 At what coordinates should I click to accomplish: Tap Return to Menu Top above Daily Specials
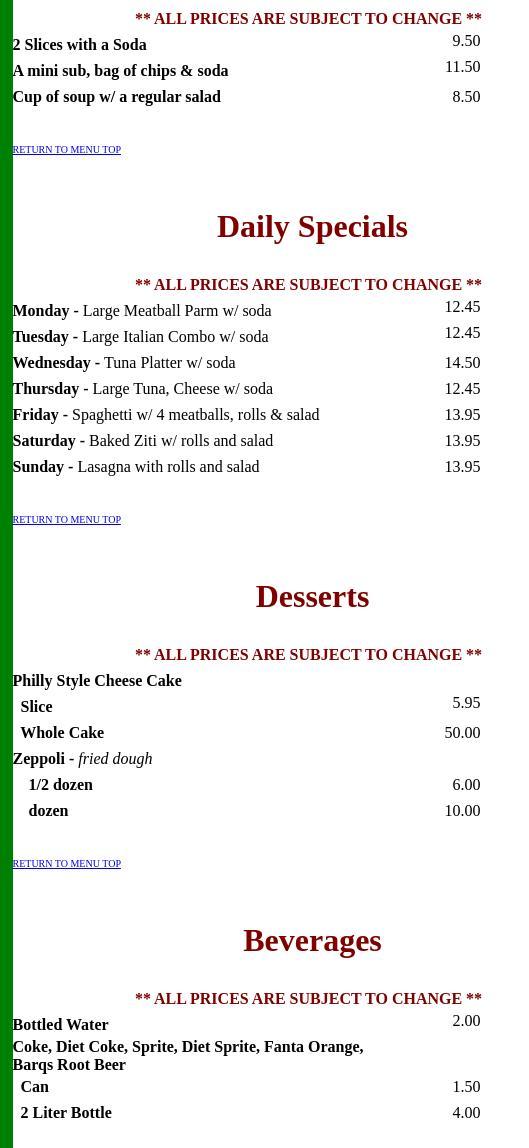point(67,149)
